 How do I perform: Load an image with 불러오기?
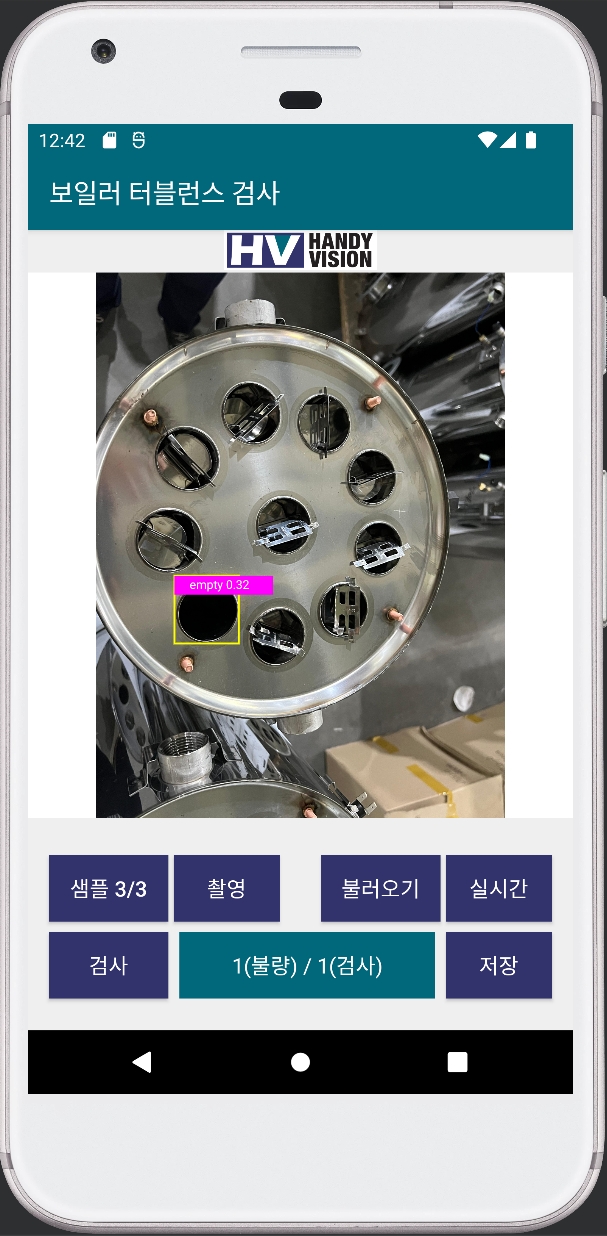[380, 888]
